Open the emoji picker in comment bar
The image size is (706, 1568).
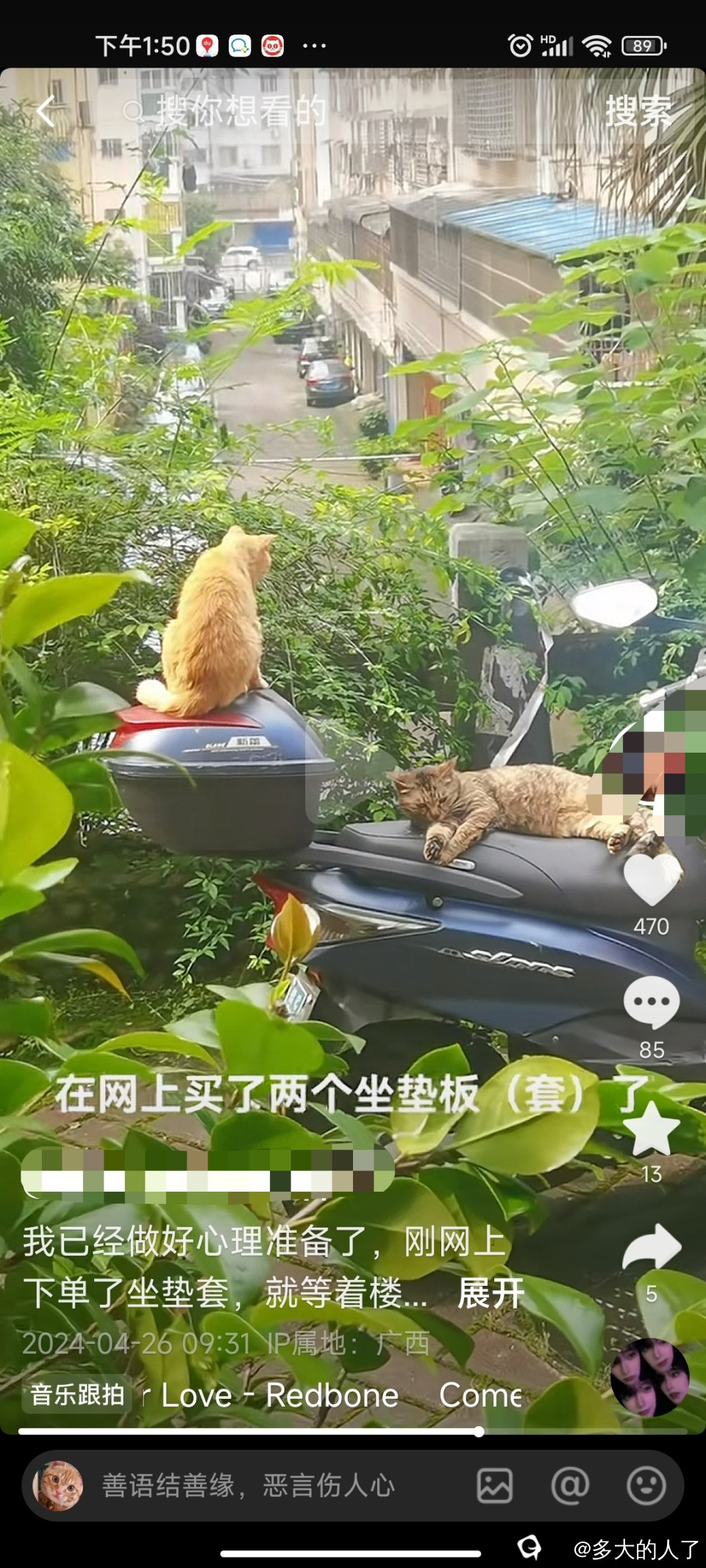pos(646,1486)
